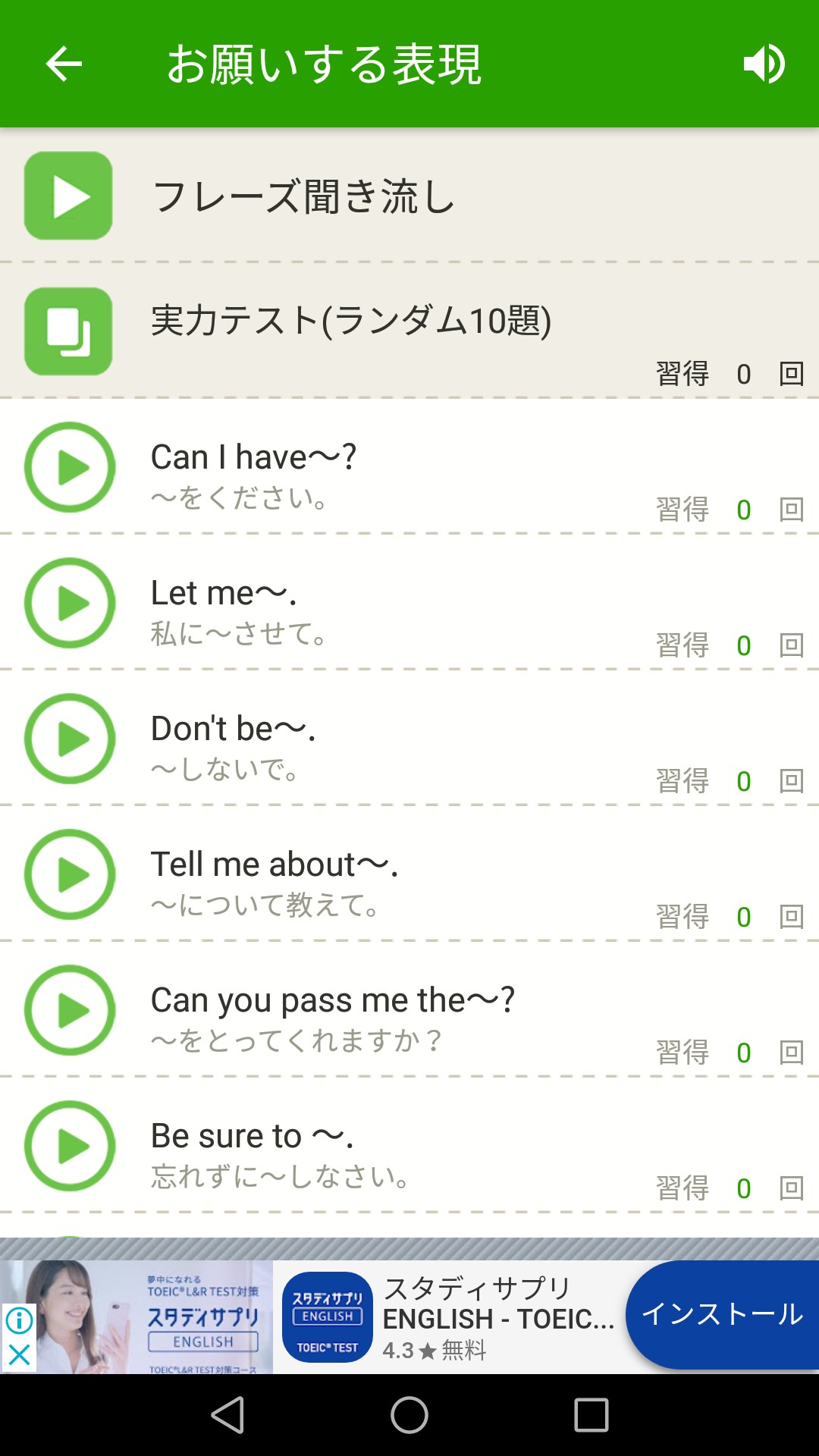View the "Be sure to 〜." phrase
Viewport: 819px width, 1456px height.
coord(252,1136)
